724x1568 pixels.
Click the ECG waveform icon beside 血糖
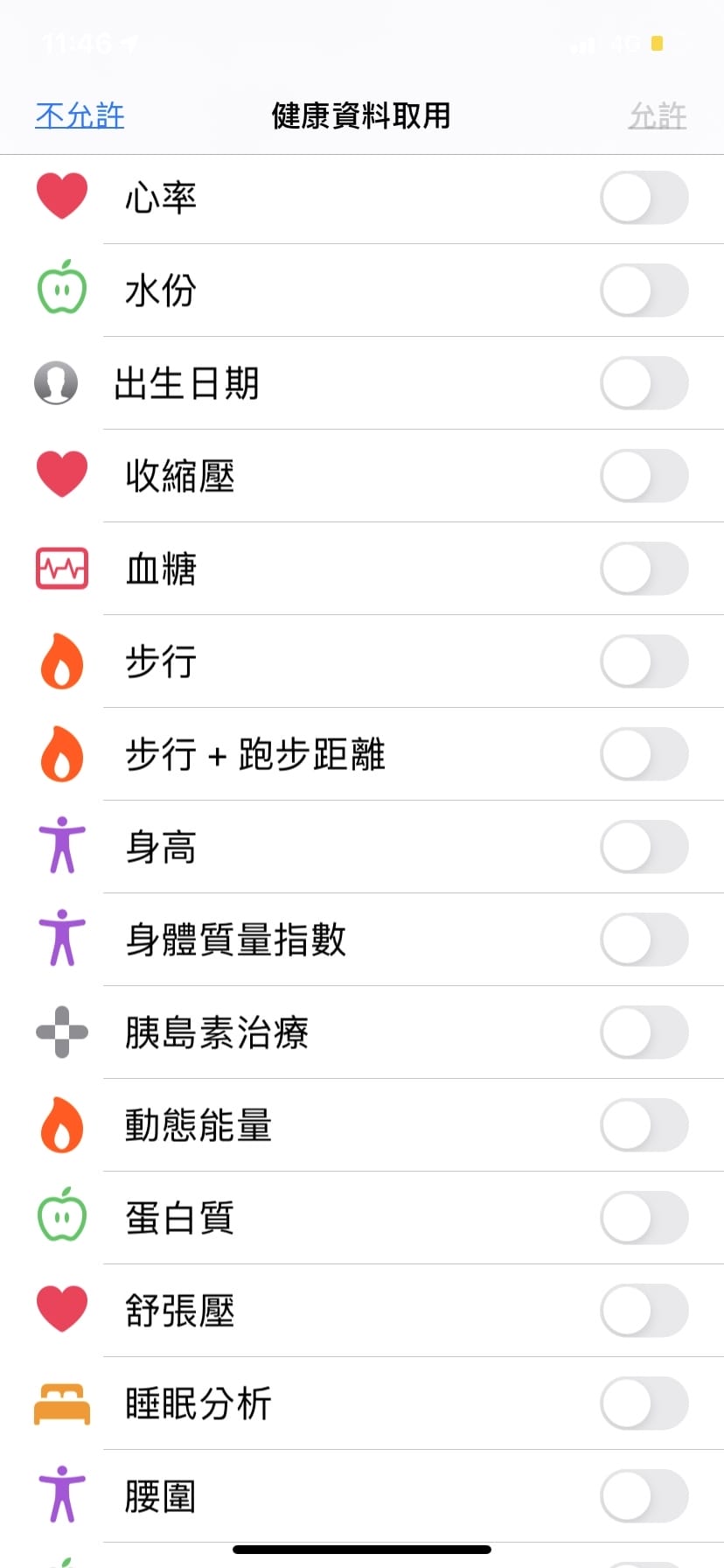click(61, 568)
